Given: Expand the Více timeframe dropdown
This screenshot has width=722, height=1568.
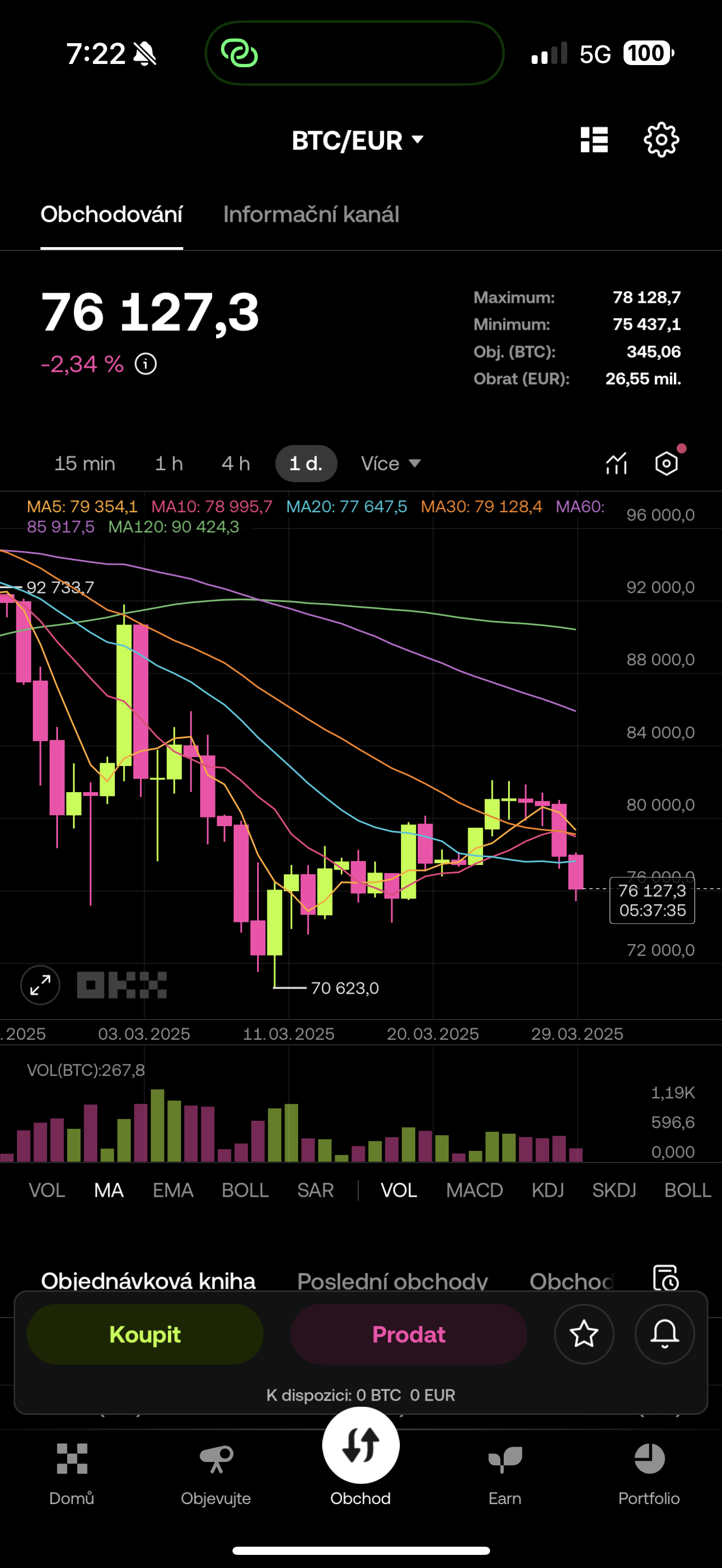Looking at the screenshot, I should [390, 464].
